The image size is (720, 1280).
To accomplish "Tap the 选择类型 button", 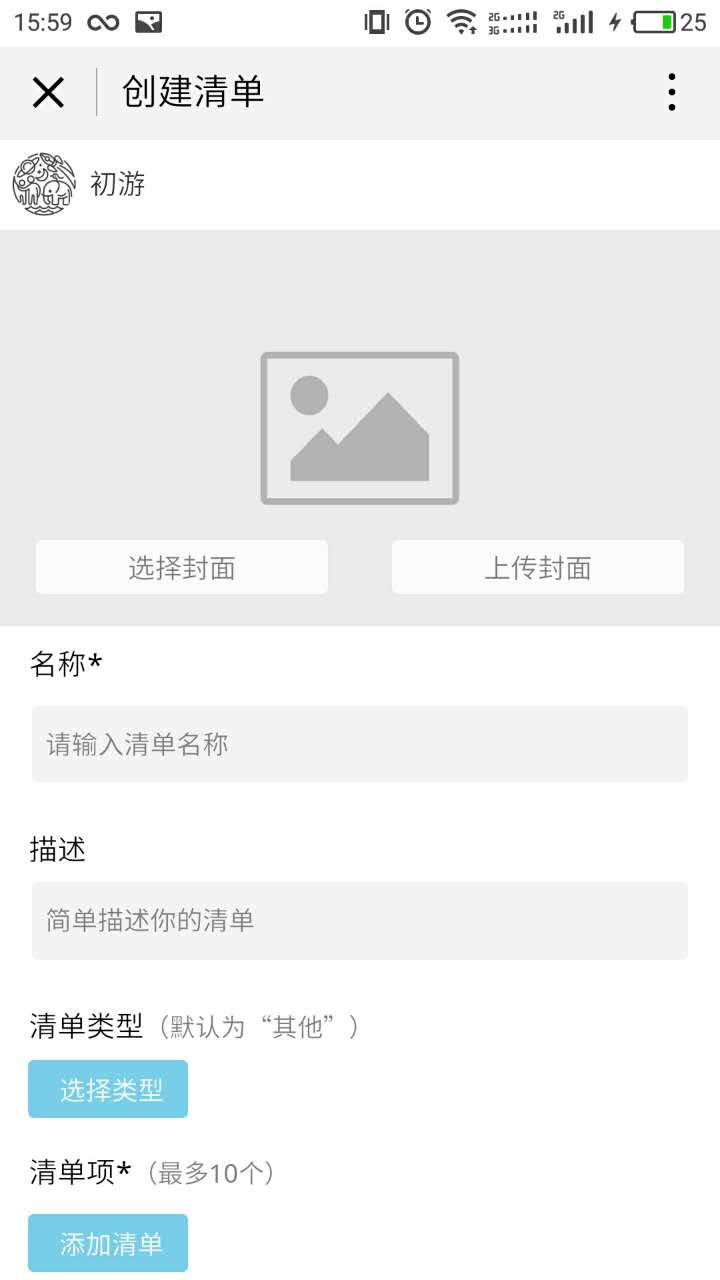I will click(108, 1089).
